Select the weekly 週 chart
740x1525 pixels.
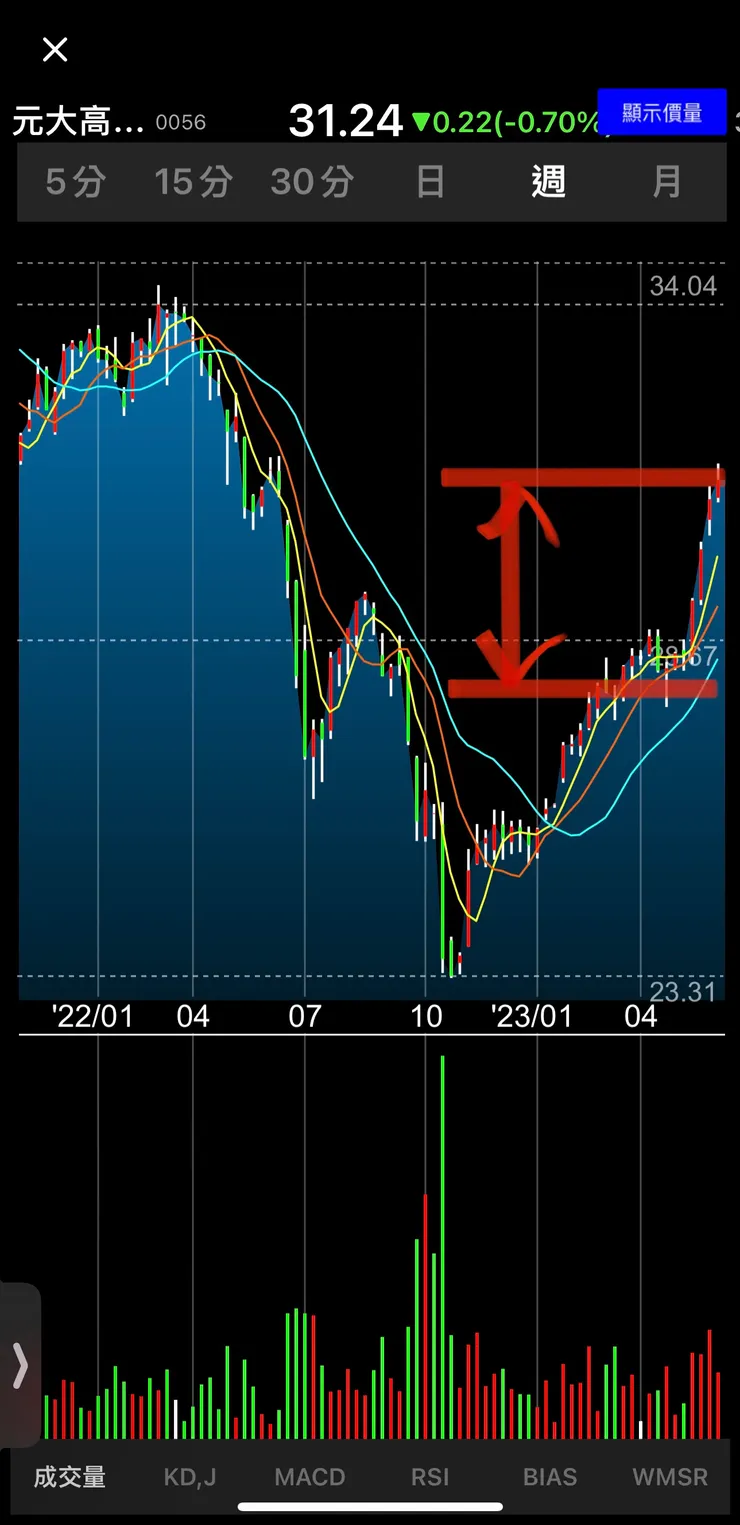point(548,182)
